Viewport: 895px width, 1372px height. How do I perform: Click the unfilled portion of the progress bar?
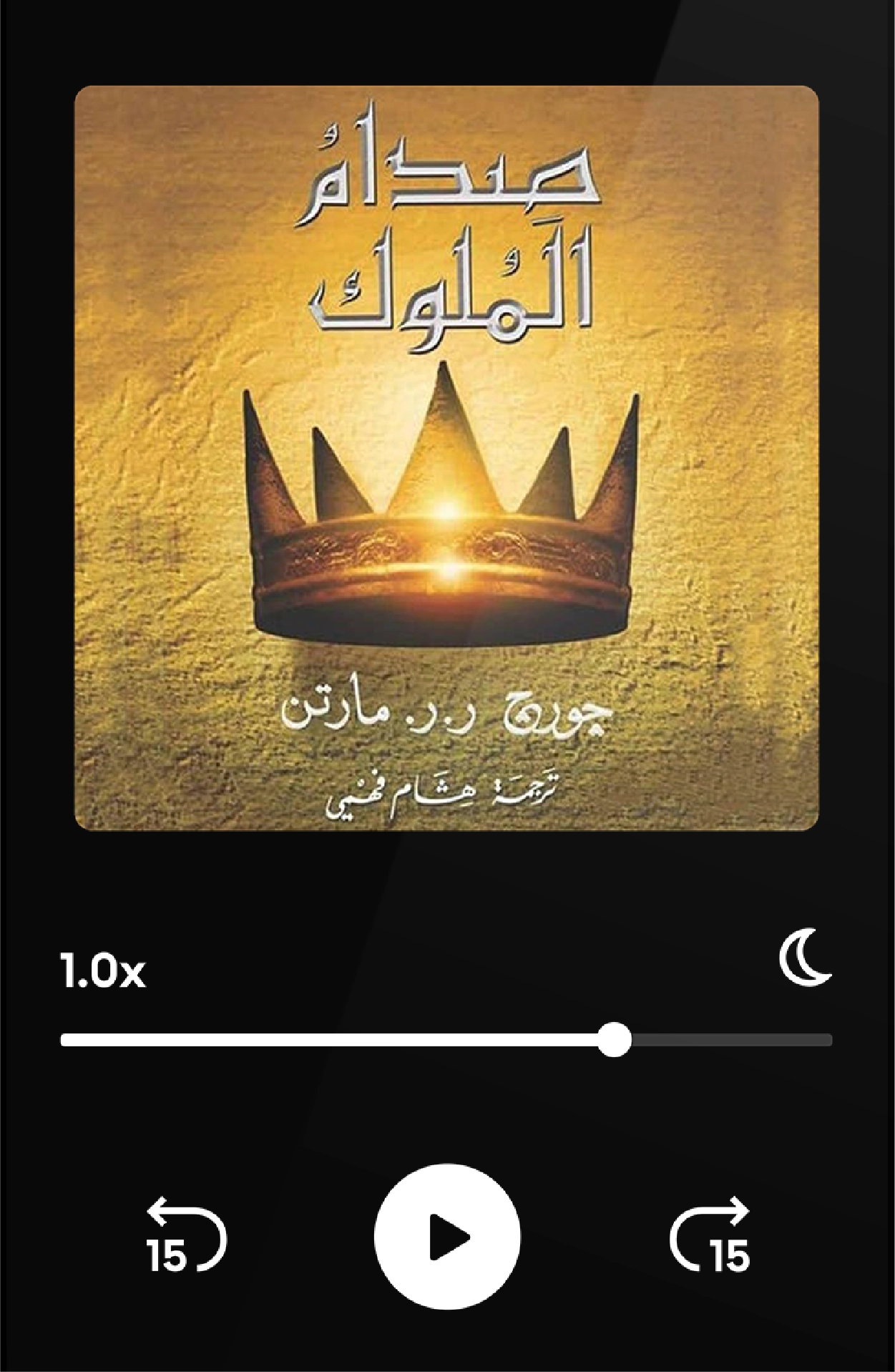[730, 1054]
